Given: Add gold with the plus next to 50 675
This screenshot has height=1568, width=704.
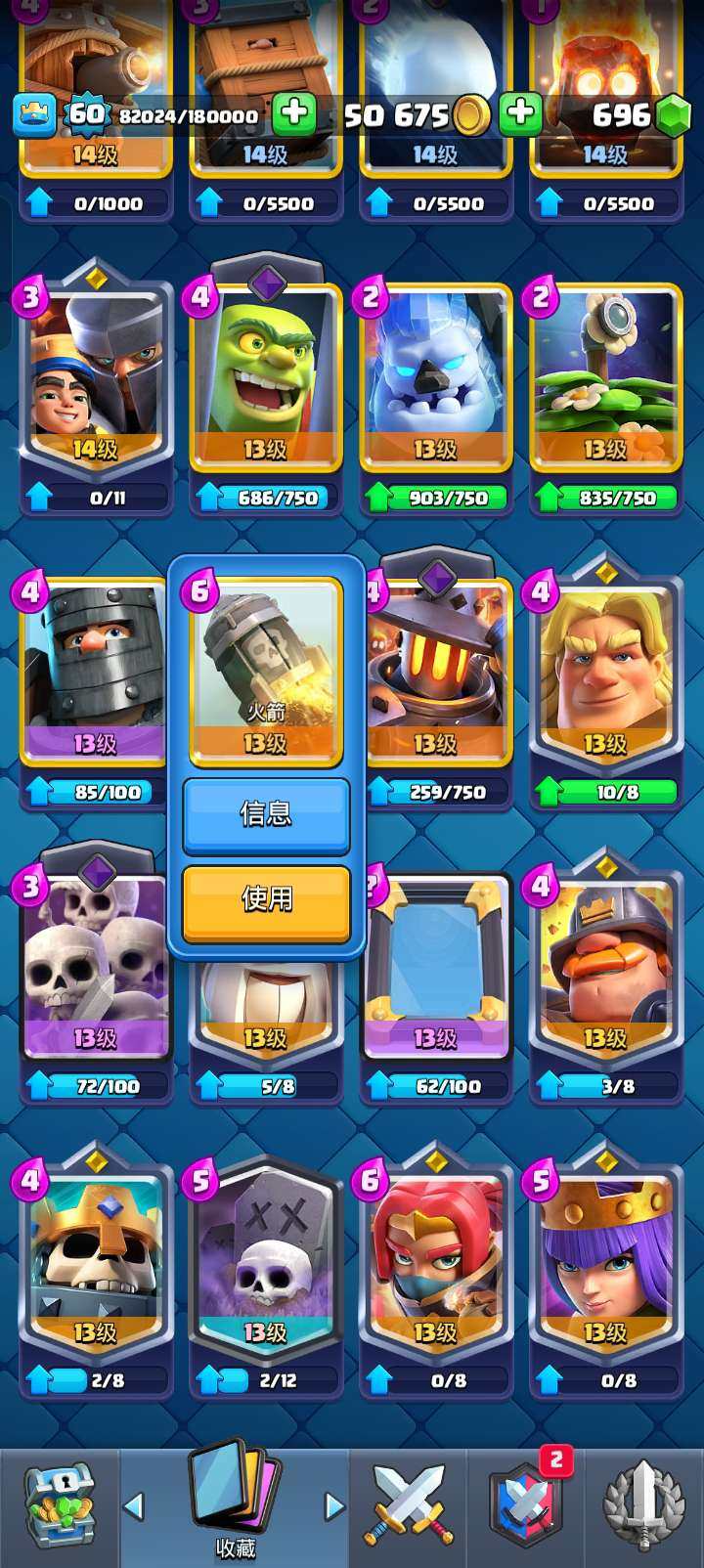Looking at the screenshot, I should coord(520,114).
